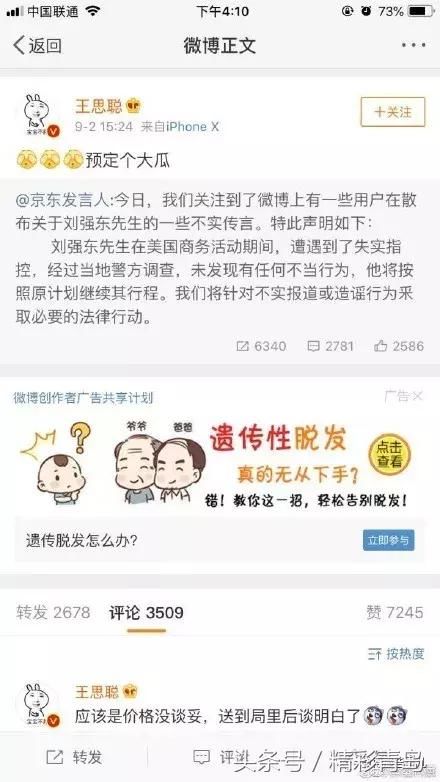Switch to the 转发 2678 tab
Viewport: 440px width, 782px height.
pyautogui.click(x=53, y=612)
